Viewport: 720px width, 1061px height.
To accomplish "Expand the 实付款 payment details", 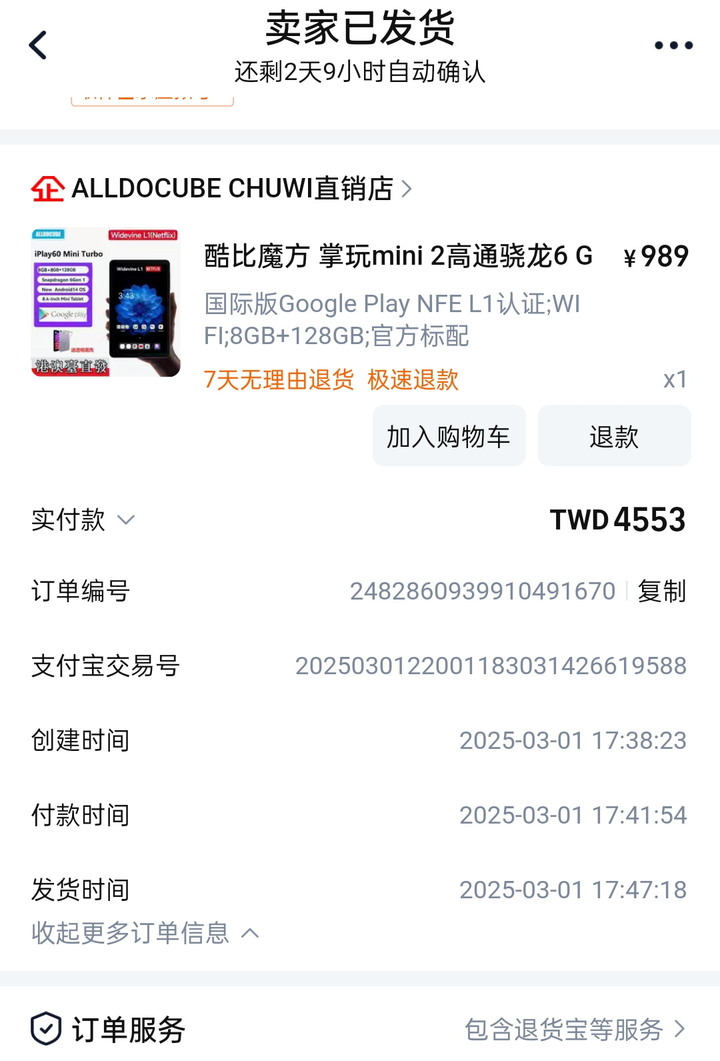I will pyautogui.click(x=84, y=520).
